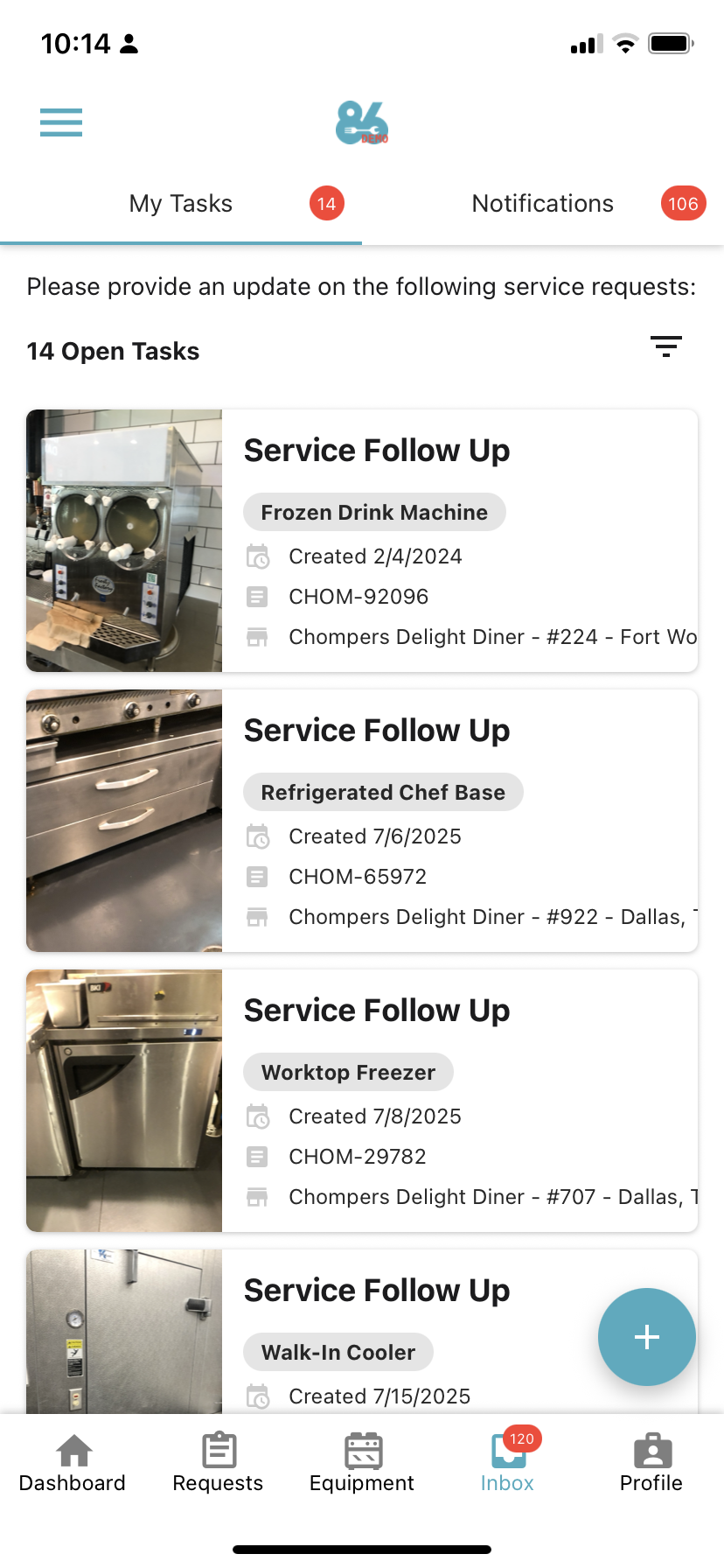Tap the calendar icon beside Created 2/4/2024
The width and height of the screenshot is (724, 1568).
257,556
